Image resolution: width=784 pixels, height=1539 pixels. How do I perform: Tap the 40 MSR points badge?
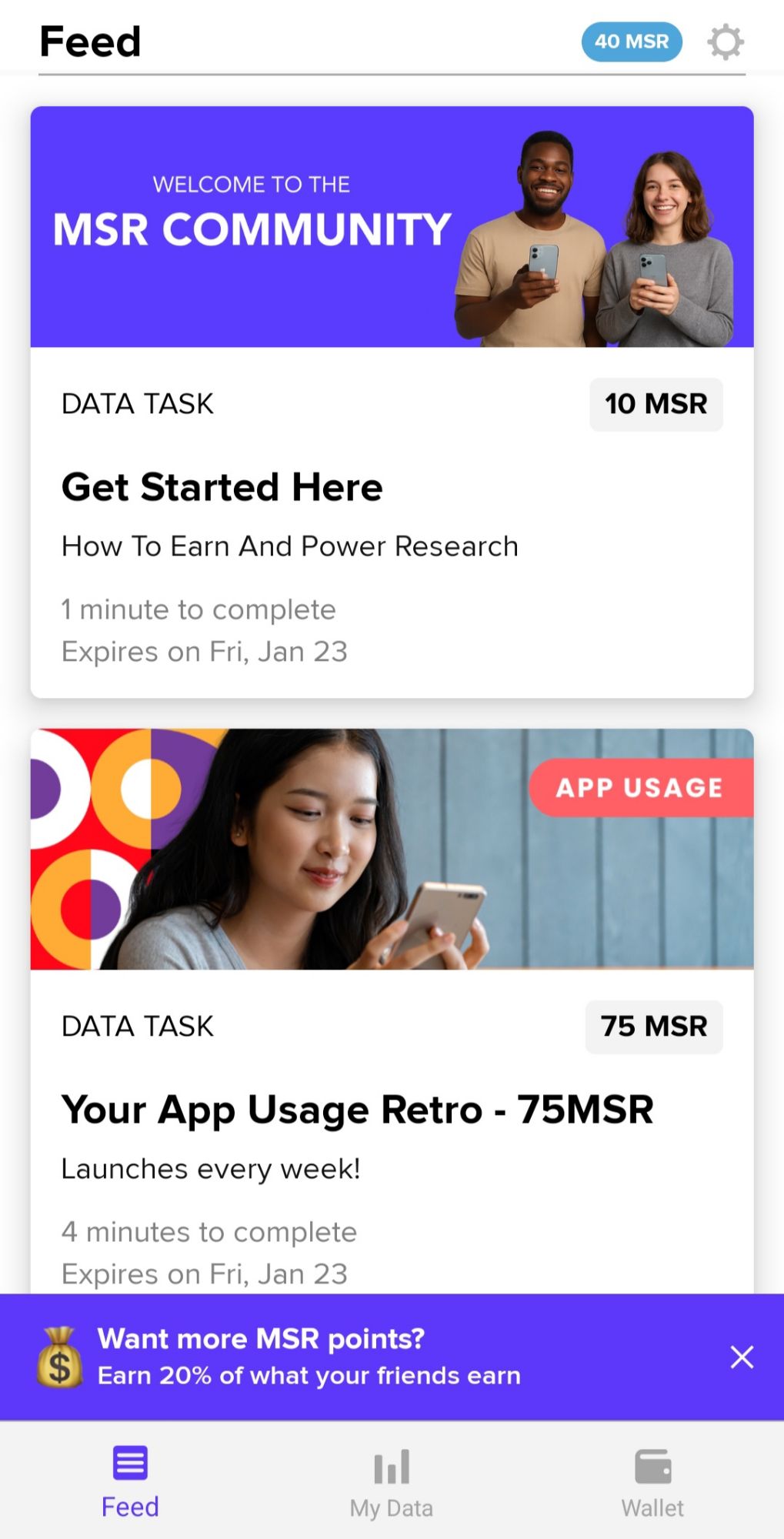pyautogui.click(x=632, y=42)
